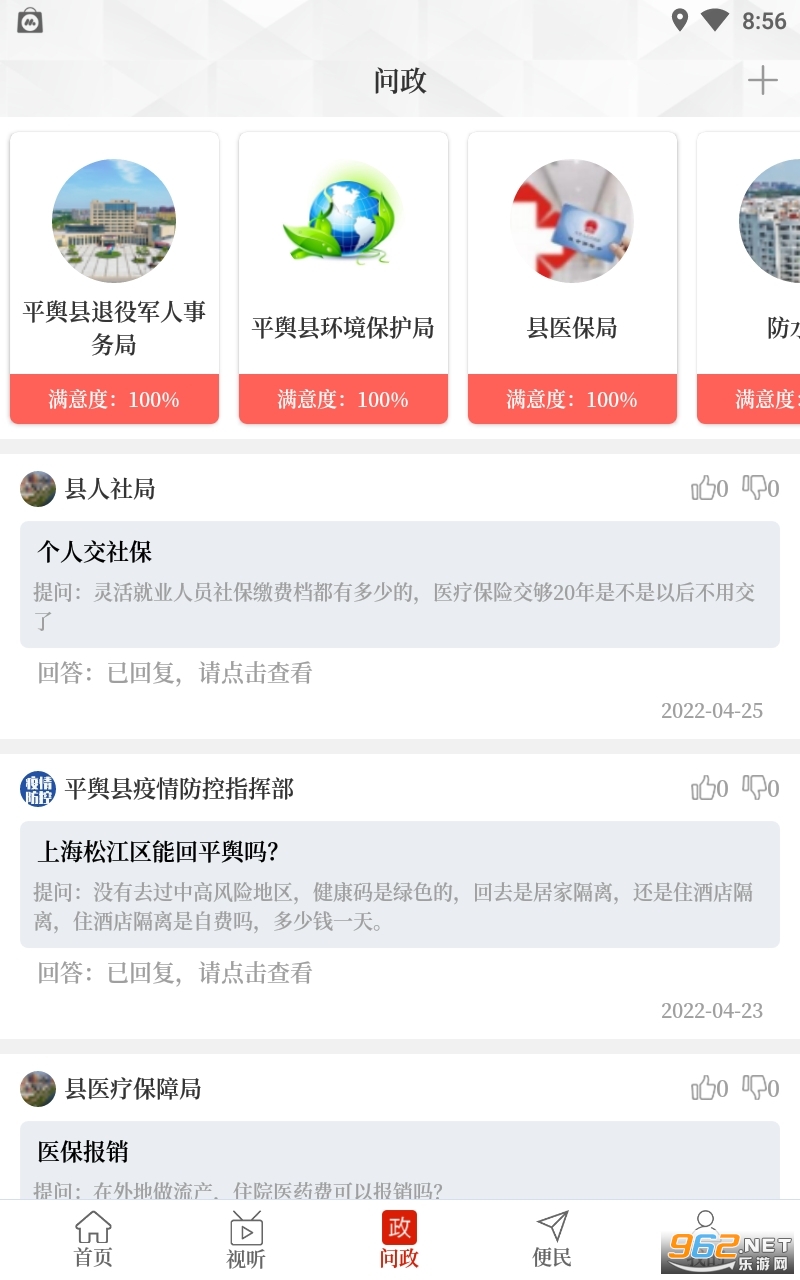Go to the 首页 home tab
The image size is (800, 1280).
point(93,1240)
